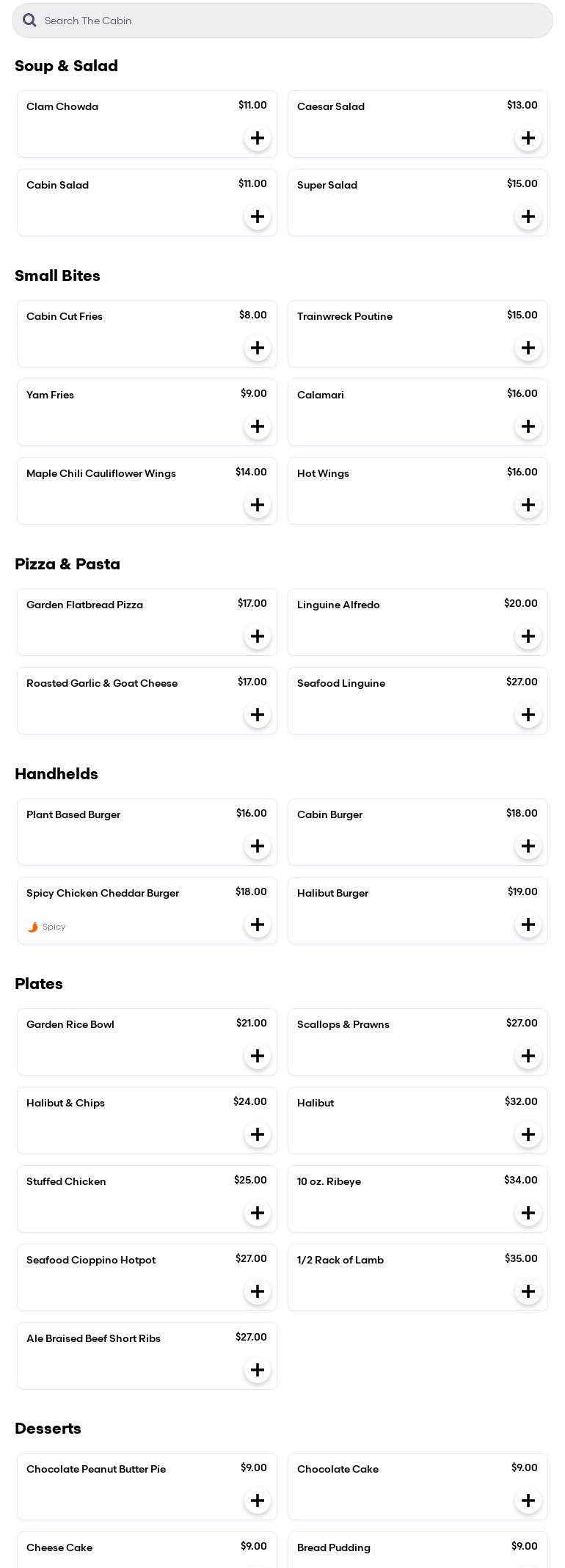Select the Cabin Burger card
Viewport: 565px width, 1568px height.
coord(418,832)
